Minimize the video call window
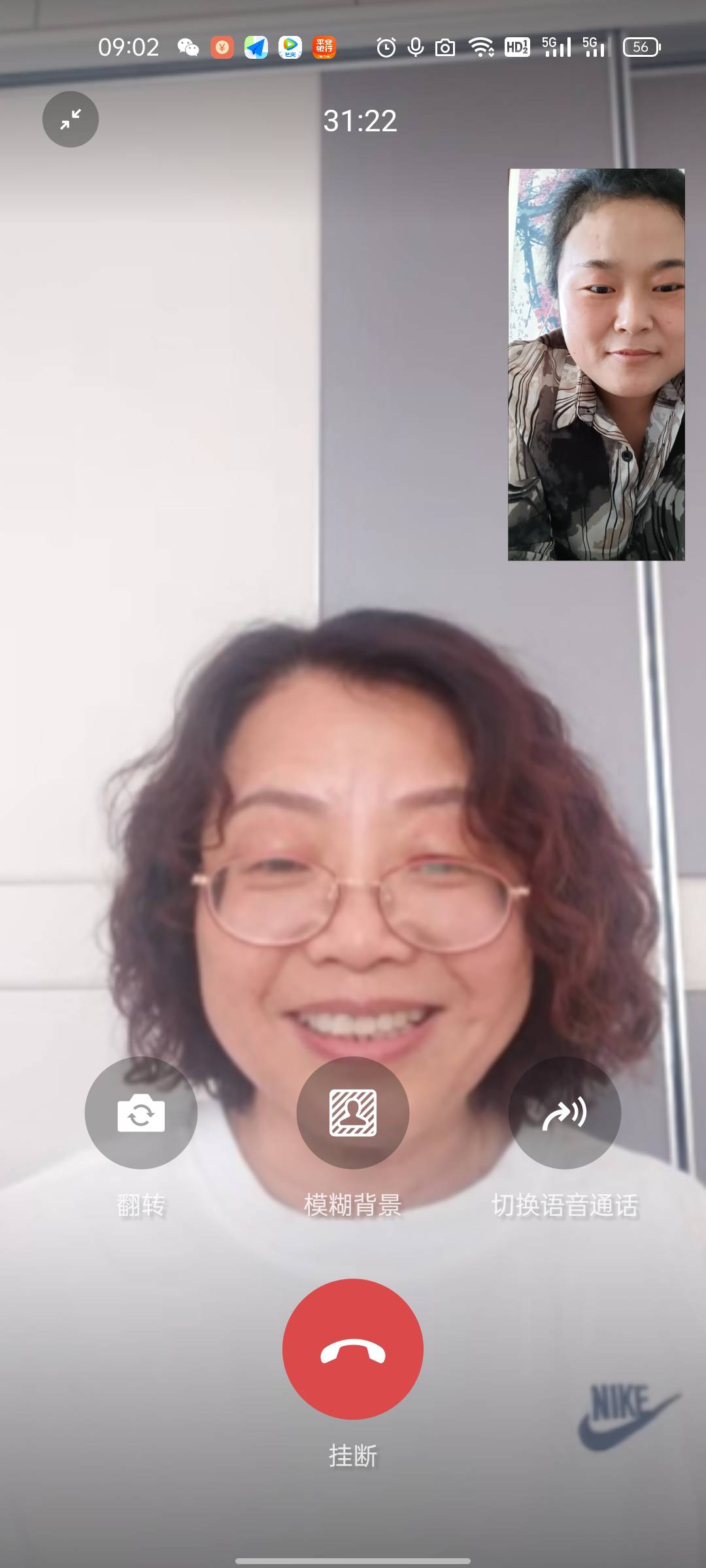The image size is (706, 1568). click(x=71, y=119)
